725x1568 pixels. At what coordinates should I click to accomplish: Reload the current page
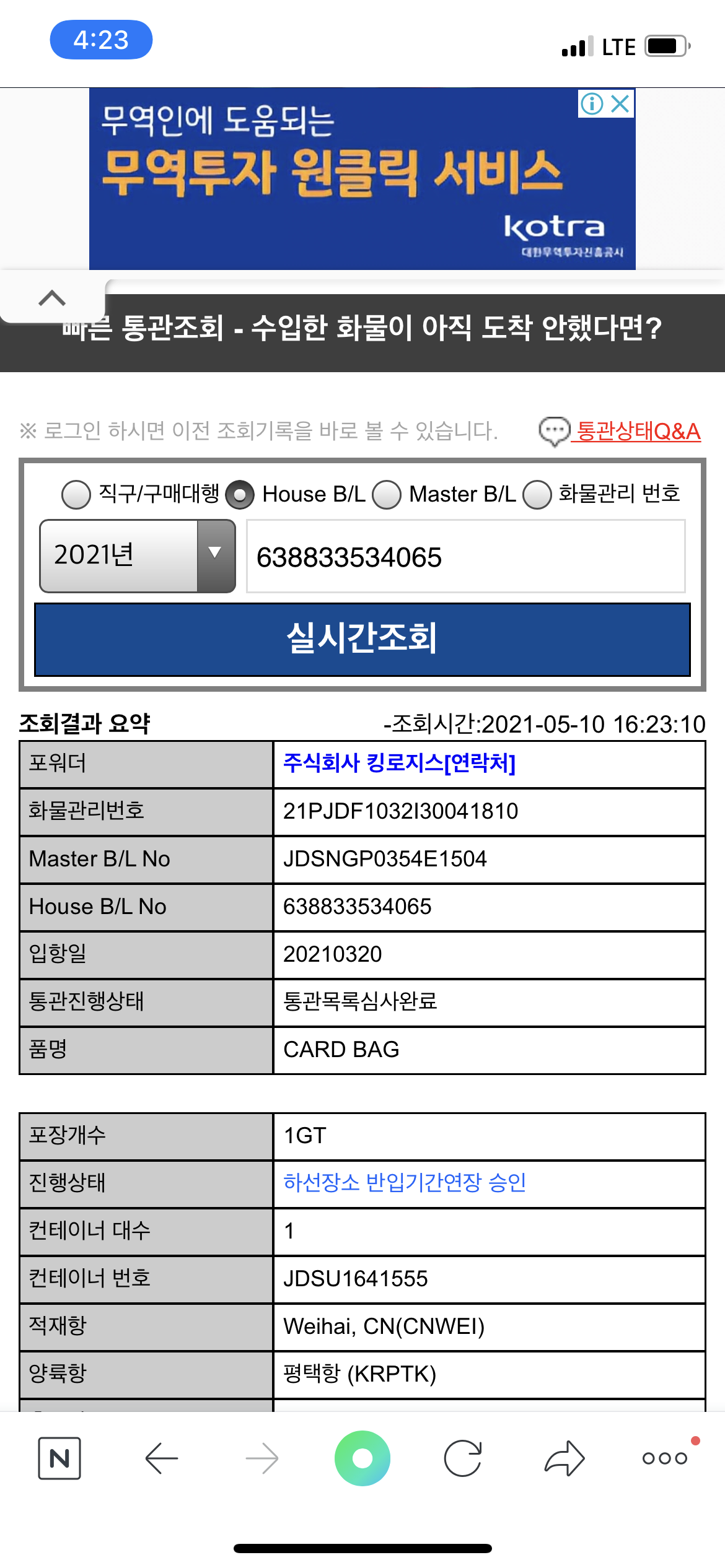pos(463,1458)
